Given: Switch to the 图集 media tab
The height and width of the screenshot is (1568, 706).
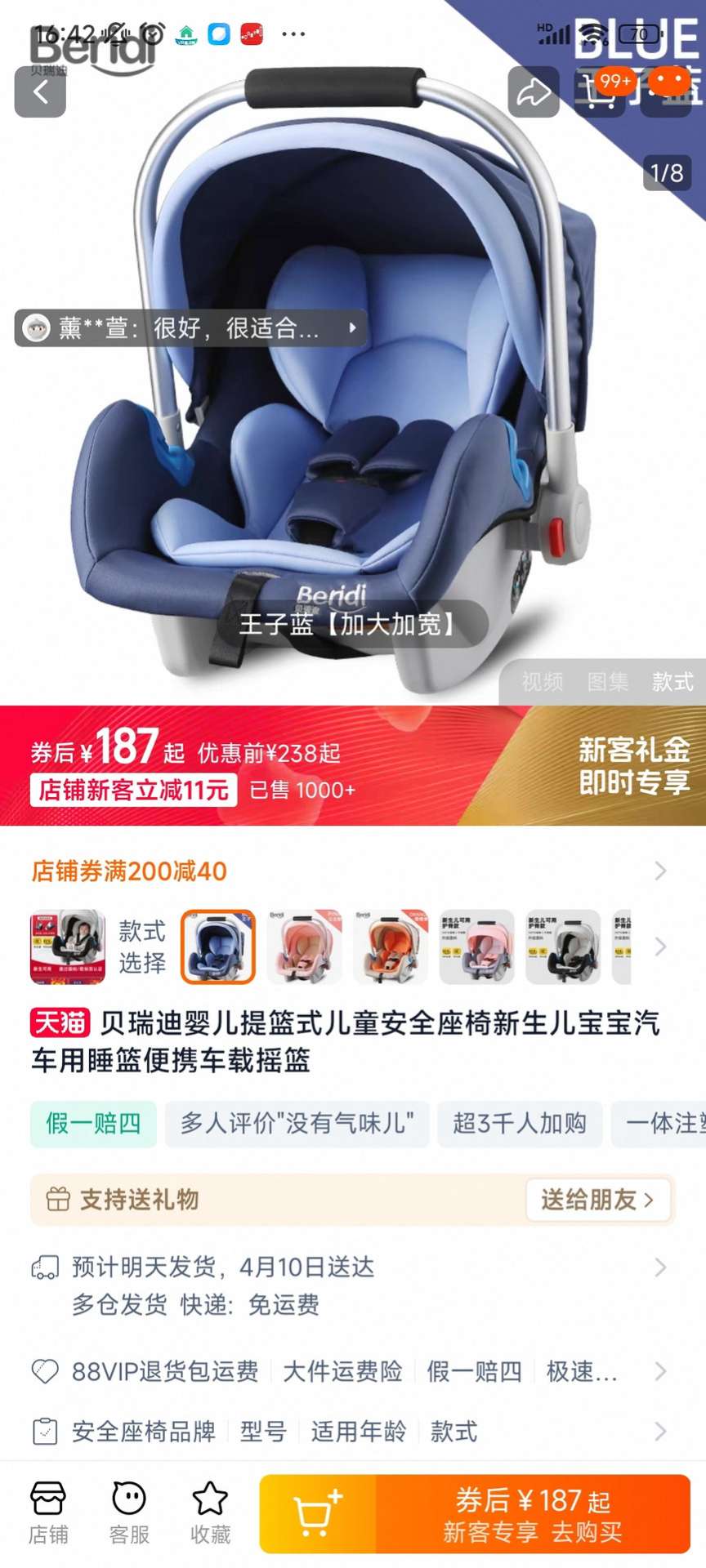Looking at the screenshot, I should pyautogui.click(x=608, y=682).
